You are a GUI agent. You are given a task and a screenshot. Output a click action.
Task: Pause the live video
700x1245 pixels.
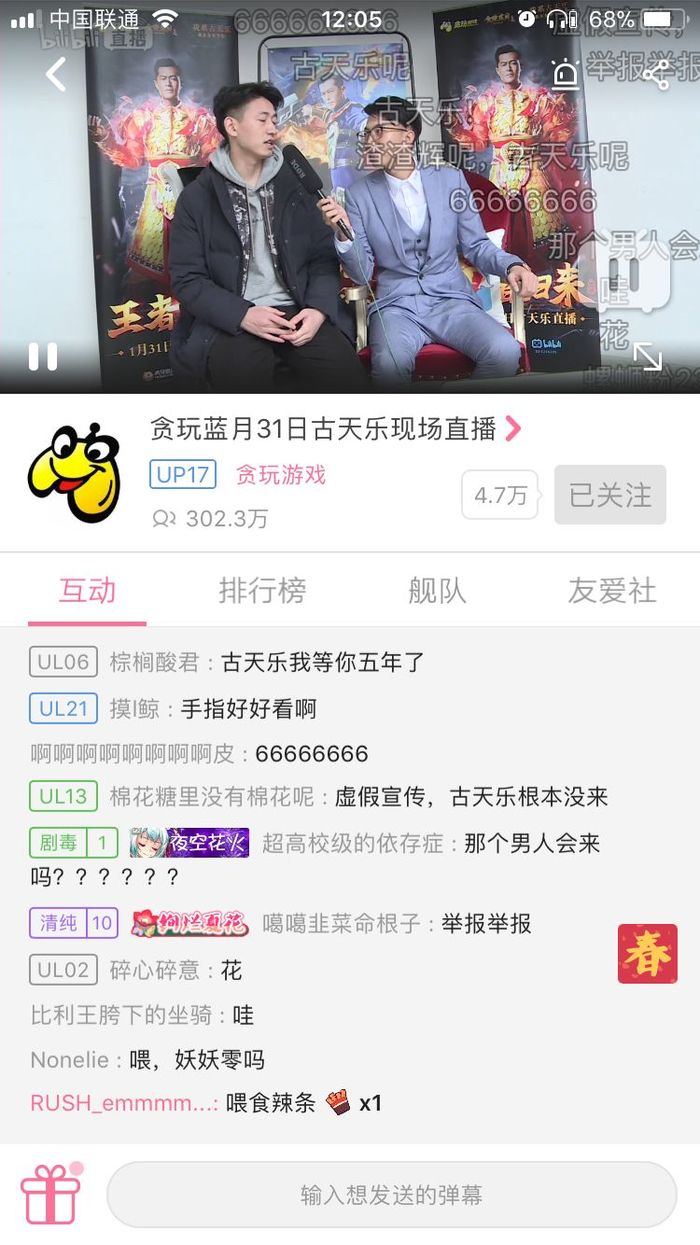[43, 357]
